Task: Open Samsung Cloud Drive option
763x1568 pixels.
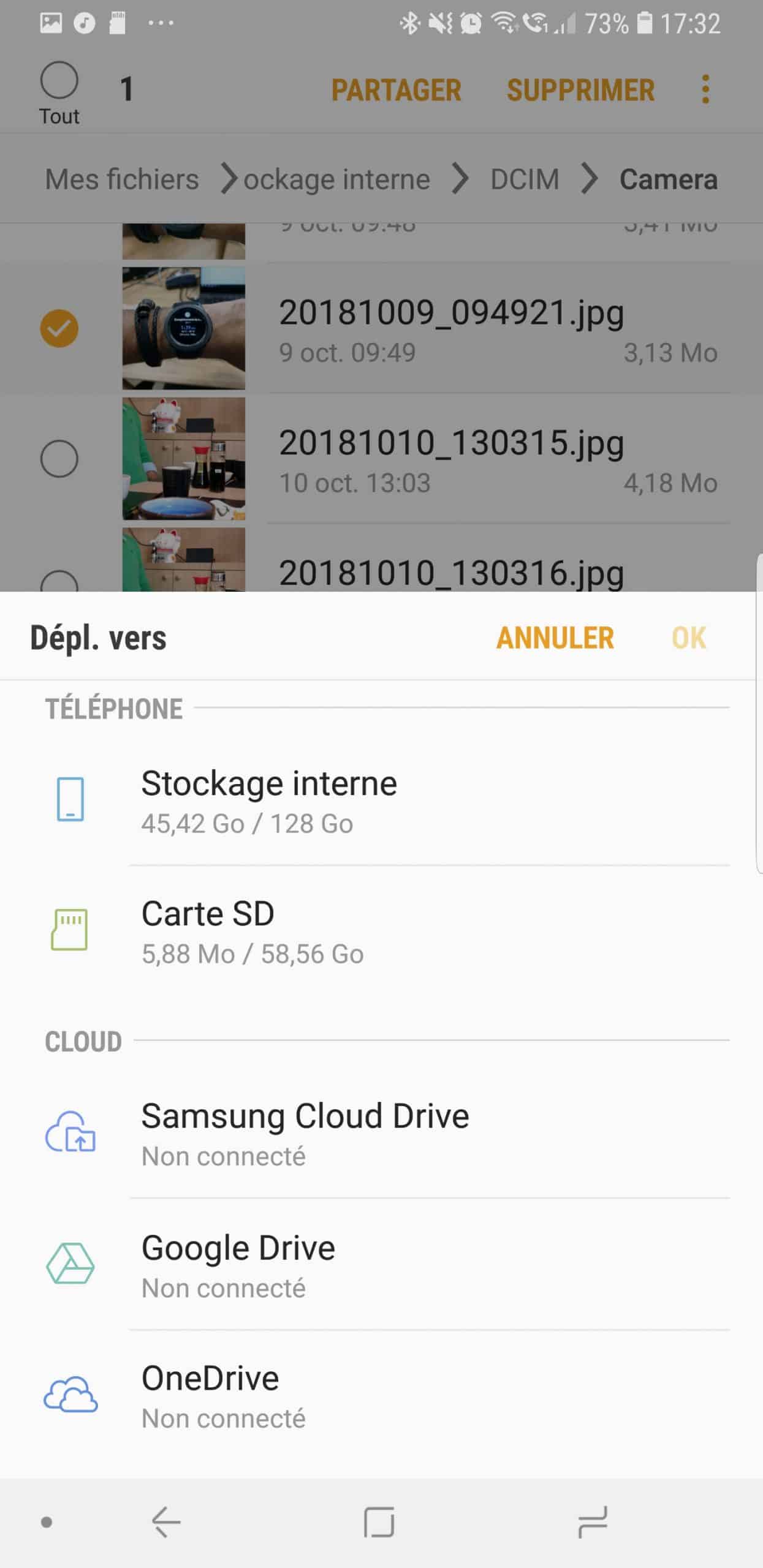Action: [x=380, y=1133]
